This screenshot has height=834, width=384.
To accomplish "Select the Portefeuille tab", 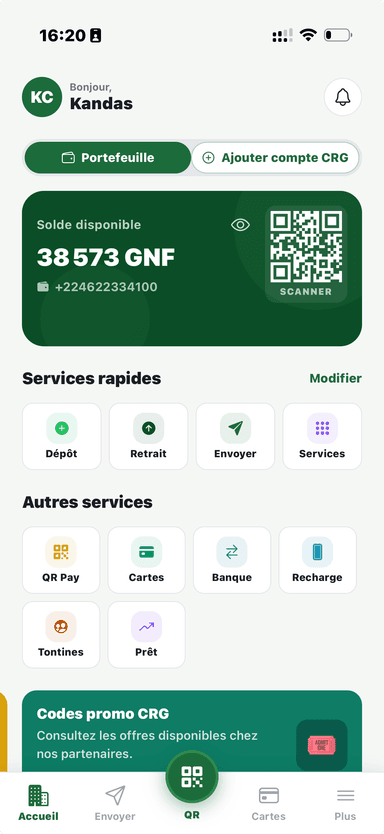I will coord(107,157).
